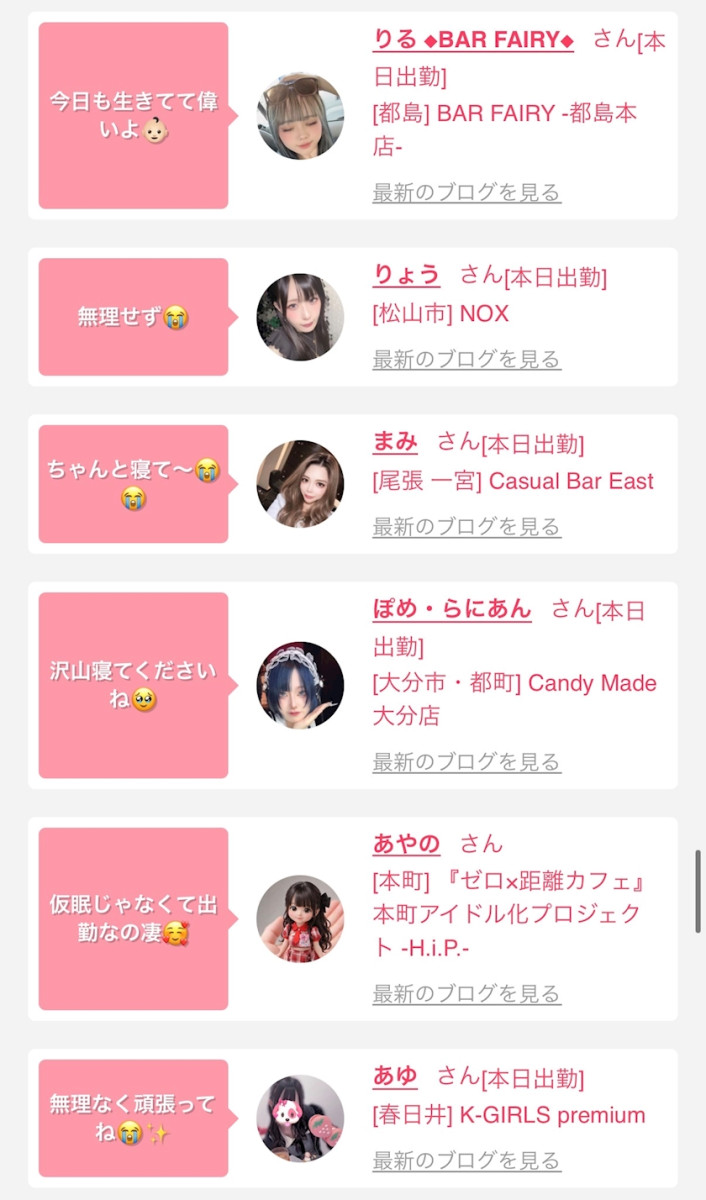Open あやの's profile name link
Screen dimensions: 706x1200
pyautogui.click(x=406, y=843)
